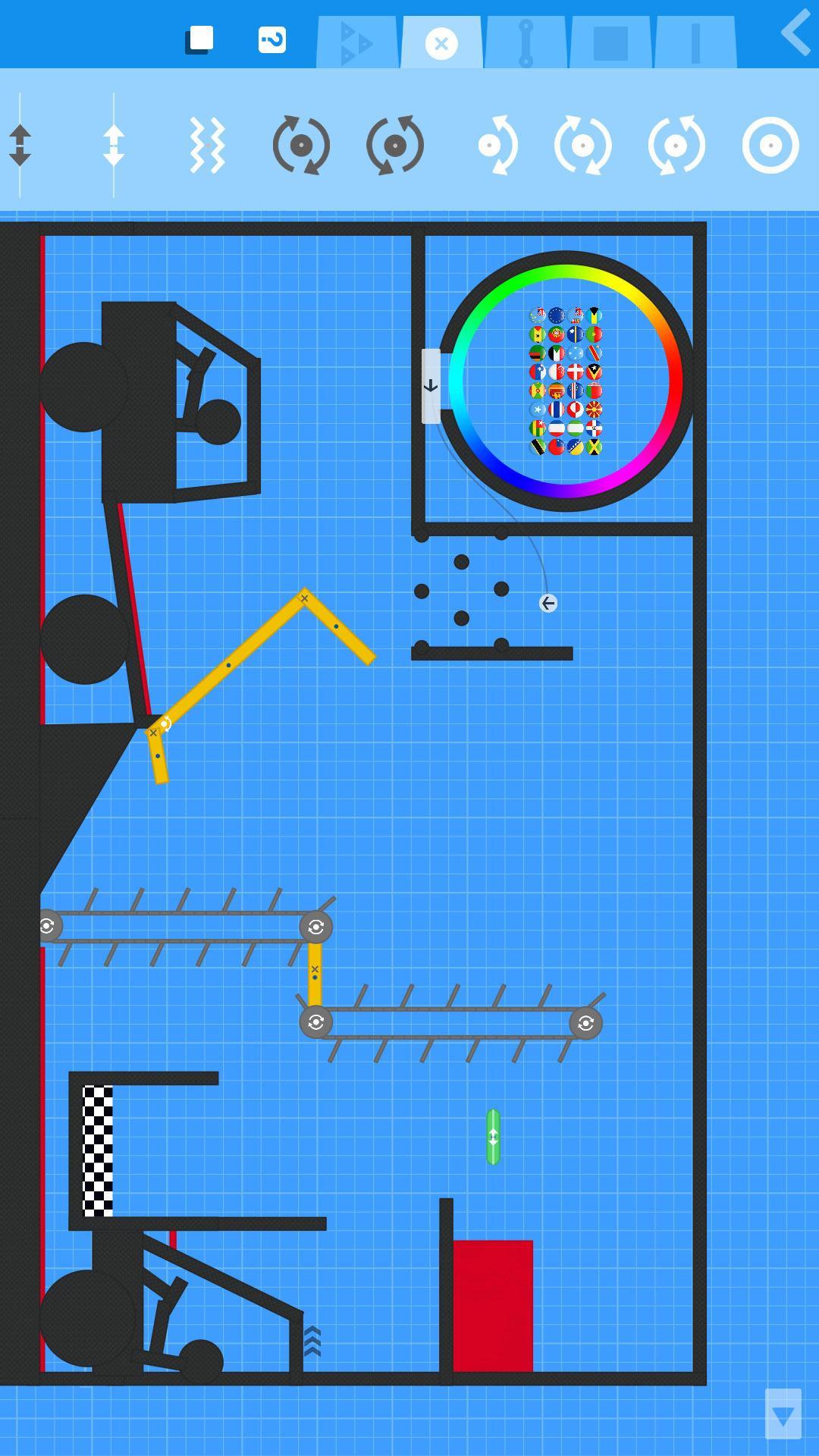819x1456 pixels.
Task: Tap the duplicate squares icon
Action: [199, 39]
